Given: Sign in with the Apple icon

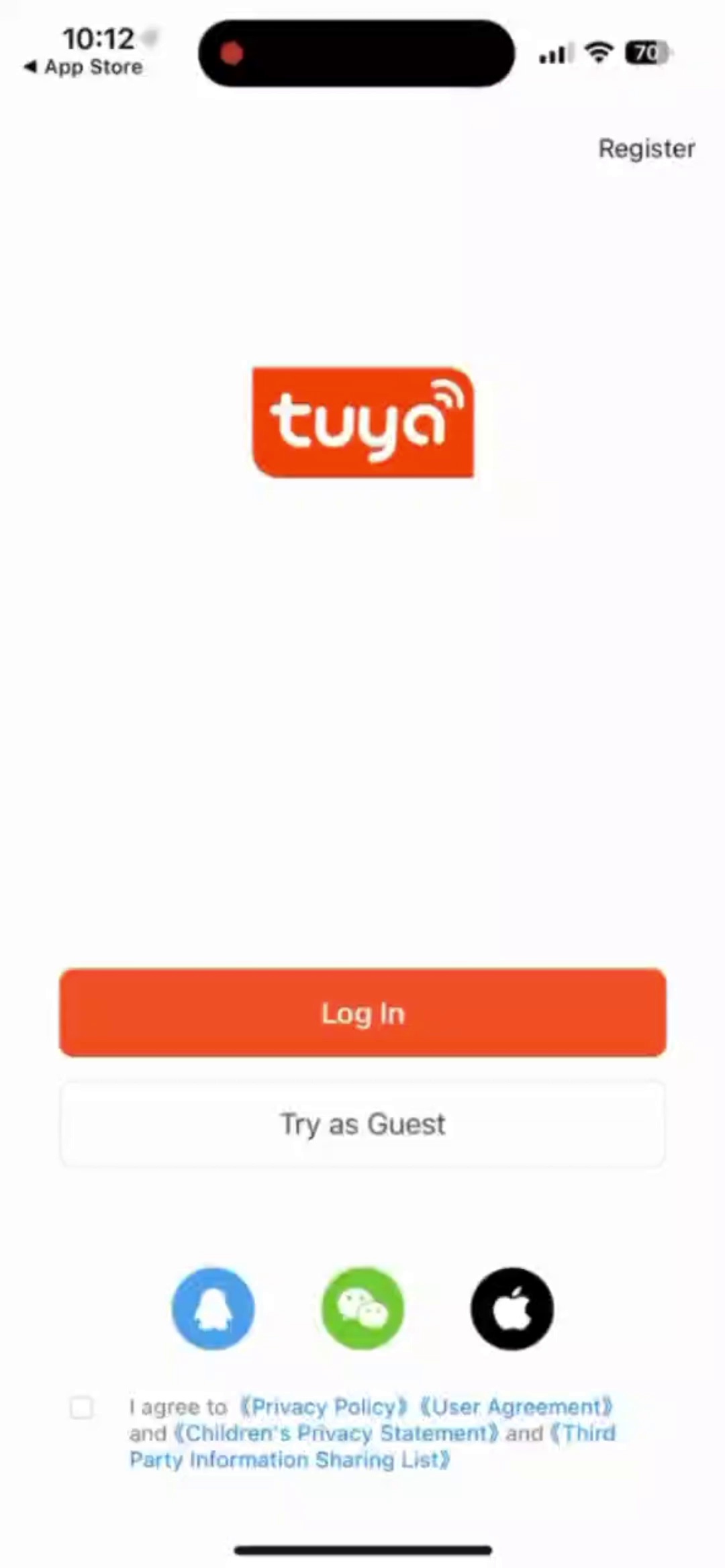Looking at the screenshot, I should [x=512, y=1308].
